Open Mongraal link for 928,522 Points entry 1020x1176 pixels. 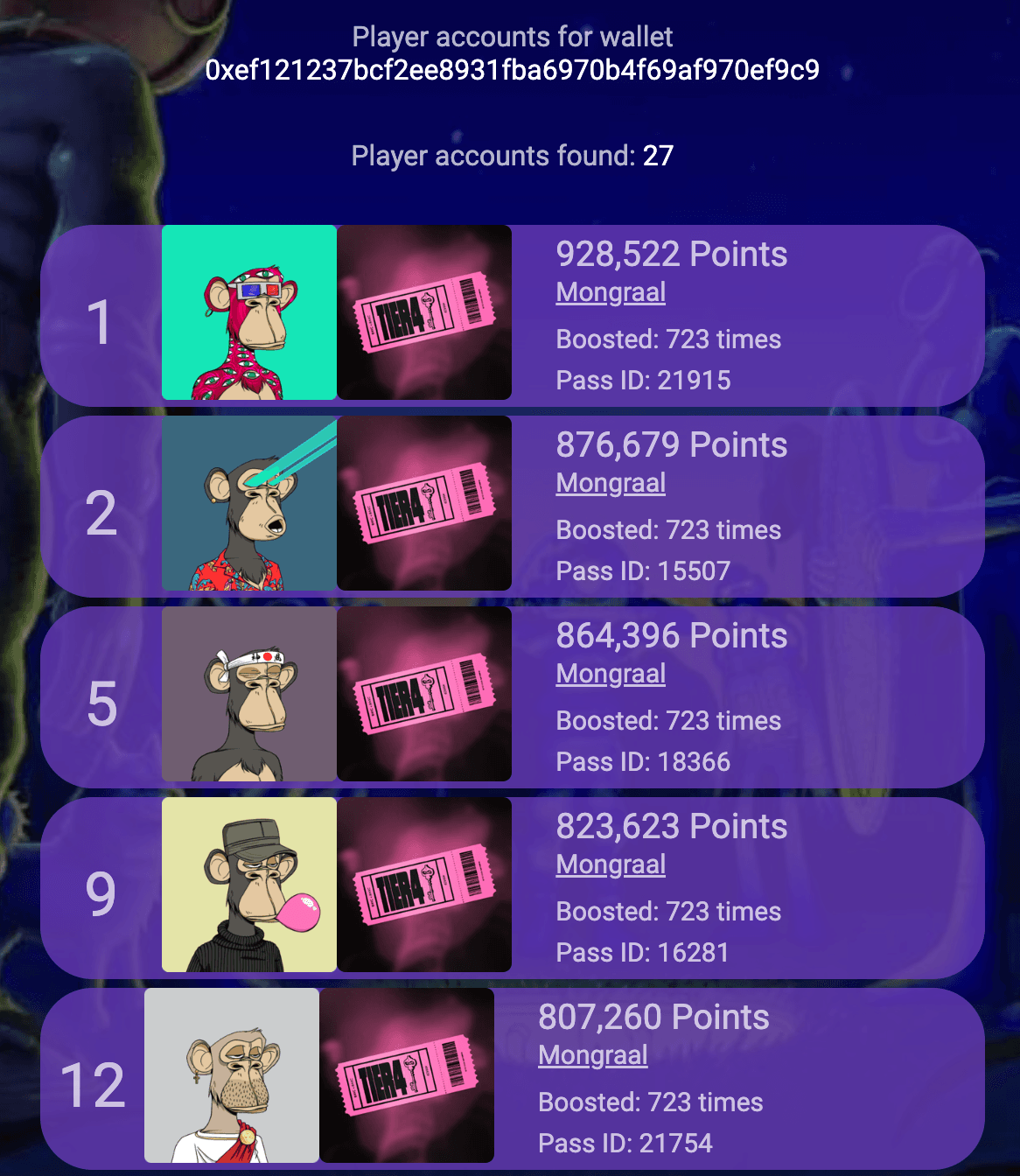611,292
